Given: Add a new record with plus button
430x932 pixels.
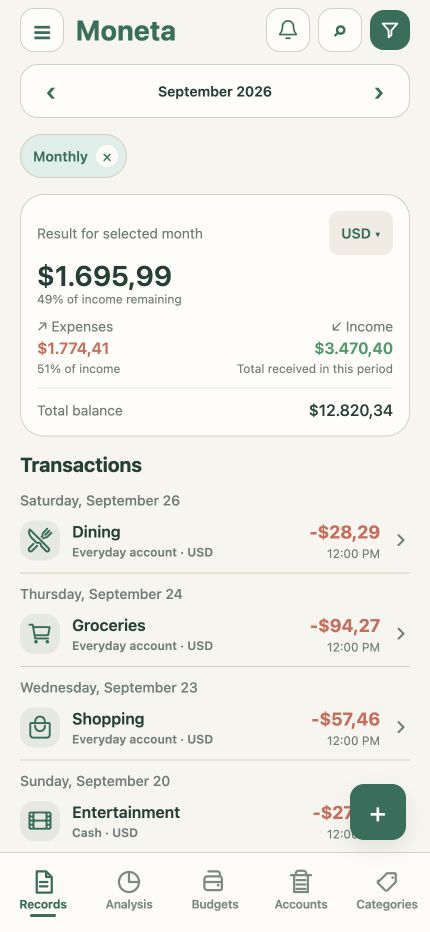Looking at the screenshot, I should click(x=378, y=812).
